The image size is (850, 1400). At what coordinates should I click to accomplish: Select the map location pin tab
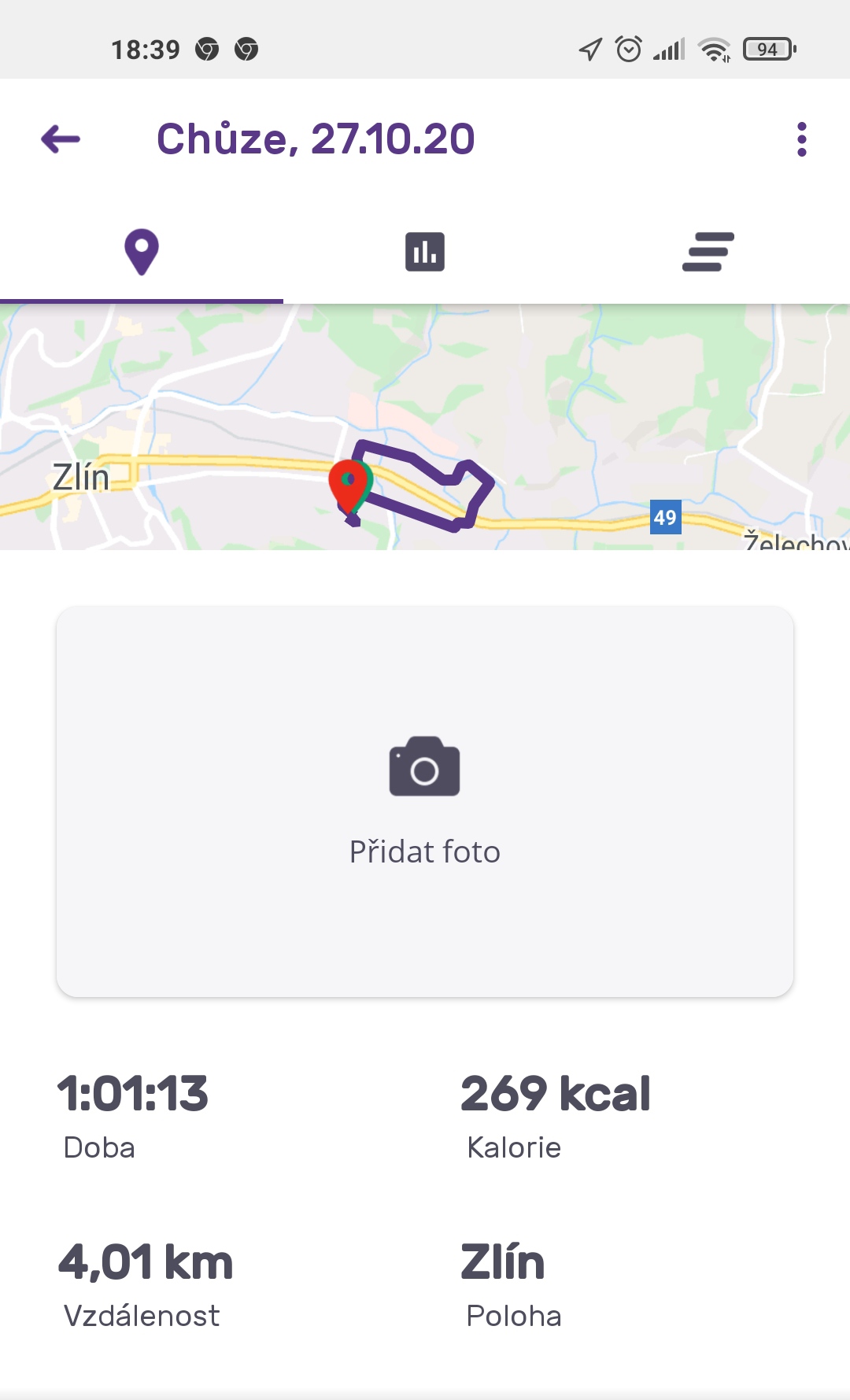[142, 252]
